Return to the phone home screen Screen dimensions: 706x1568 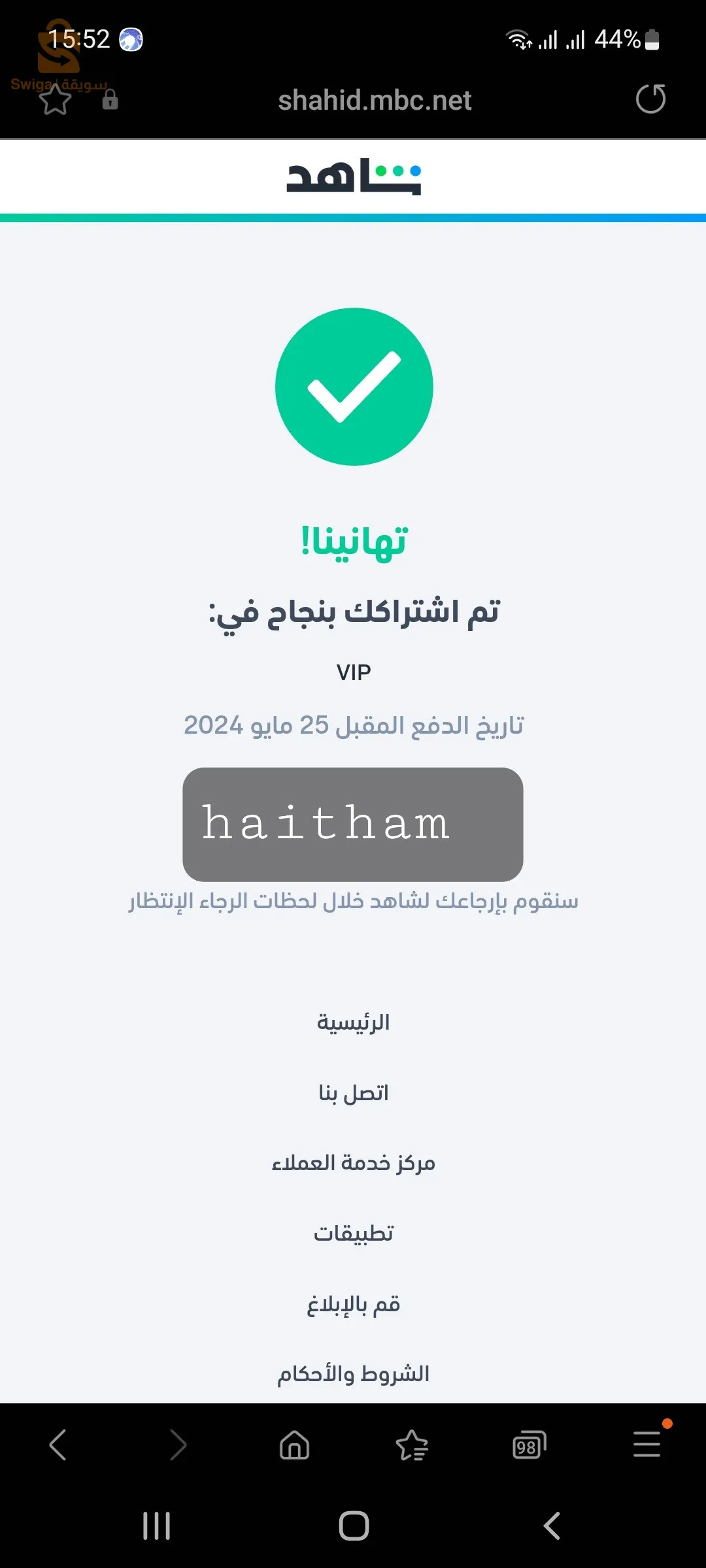(x=354, y=1526)
